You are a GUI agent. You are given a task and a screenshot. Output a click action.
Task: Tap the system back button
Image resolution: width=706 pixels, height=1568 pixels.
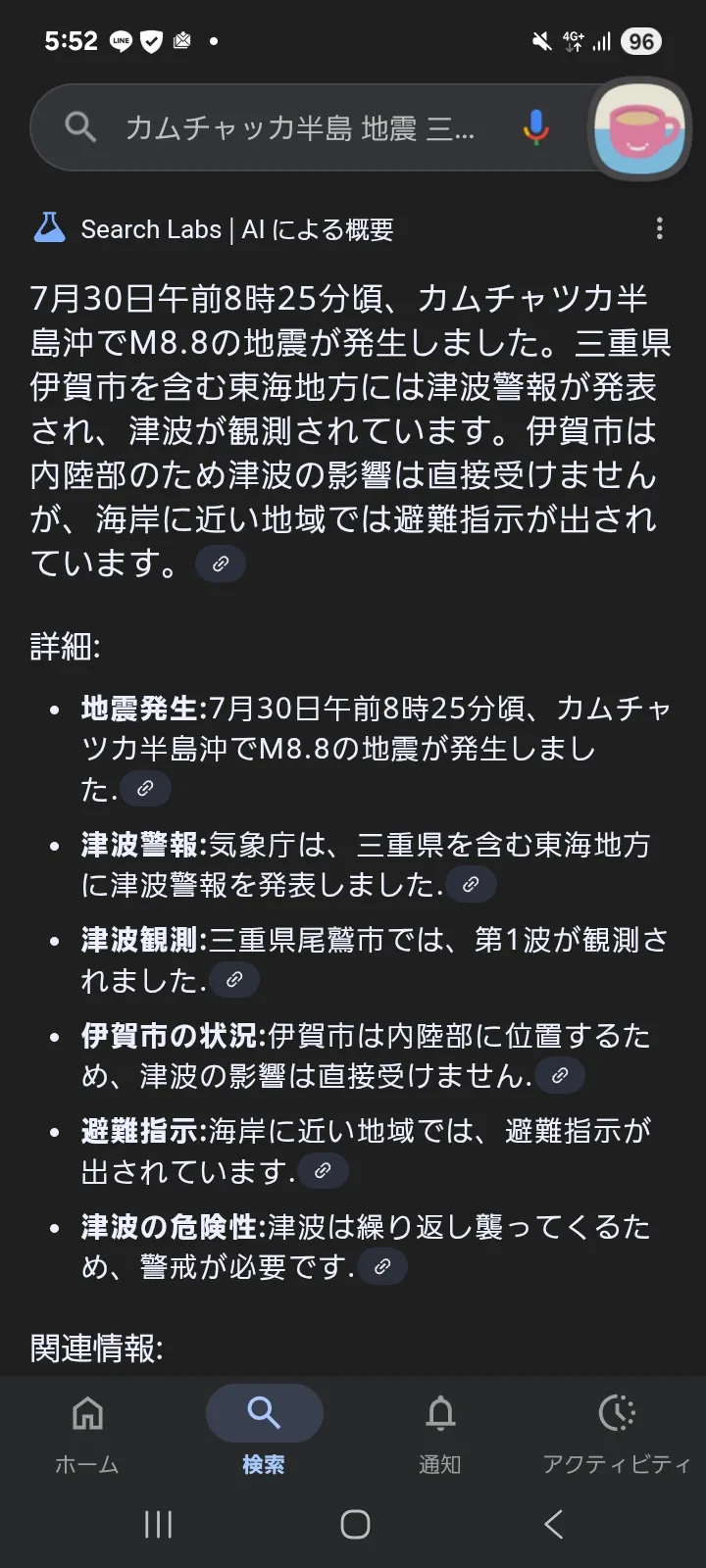553,1524
